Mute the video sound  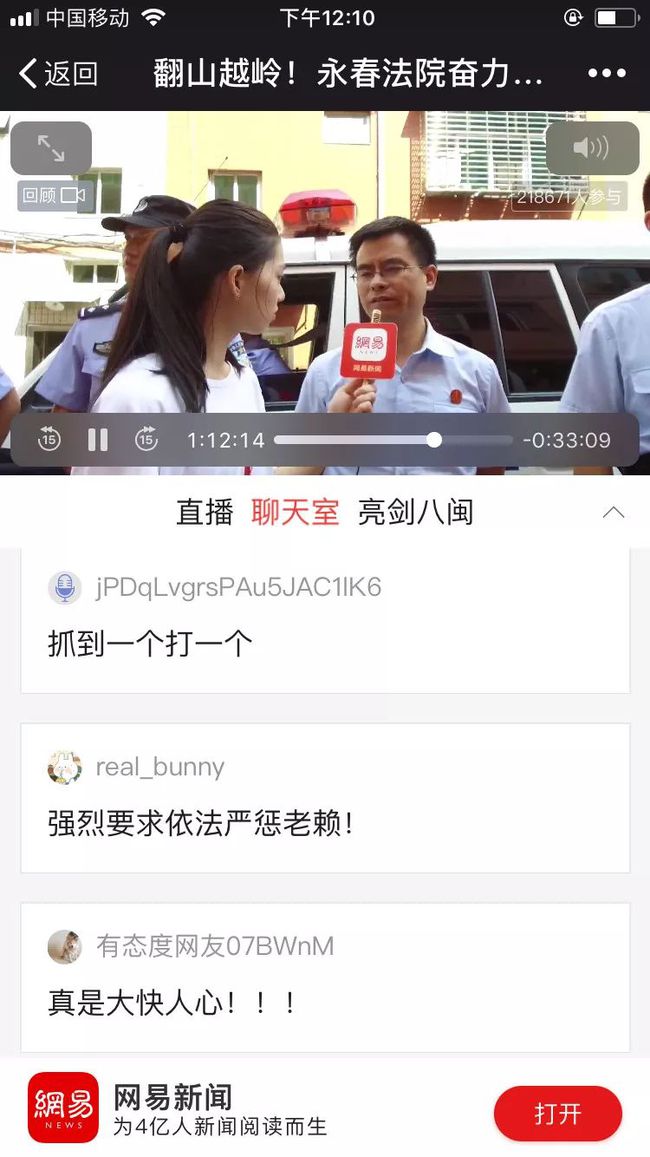(x=591, y=148)
